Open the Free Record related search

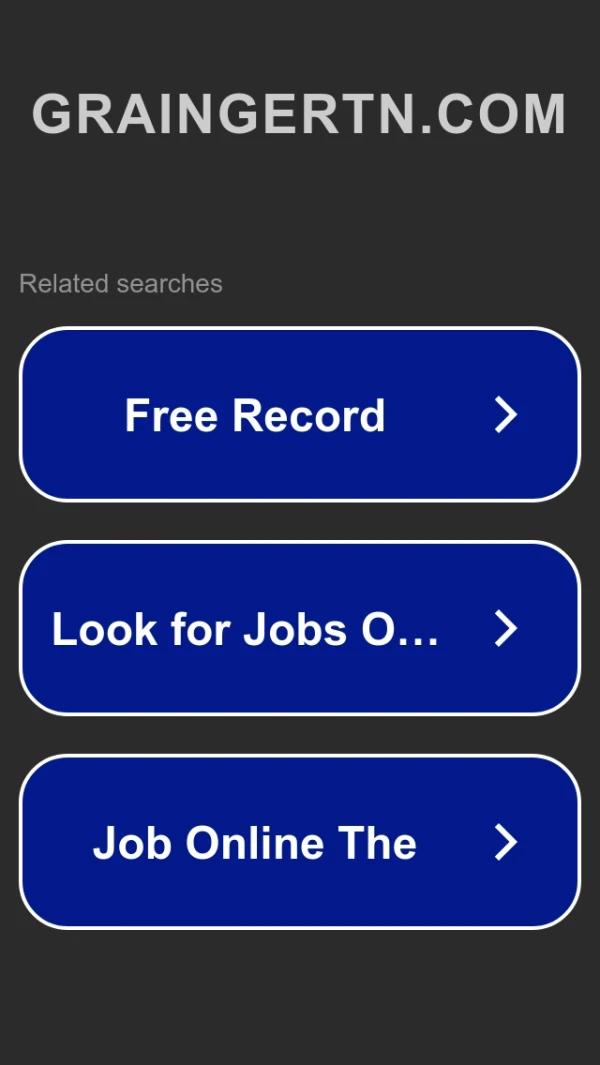click(x=299, y=415)
